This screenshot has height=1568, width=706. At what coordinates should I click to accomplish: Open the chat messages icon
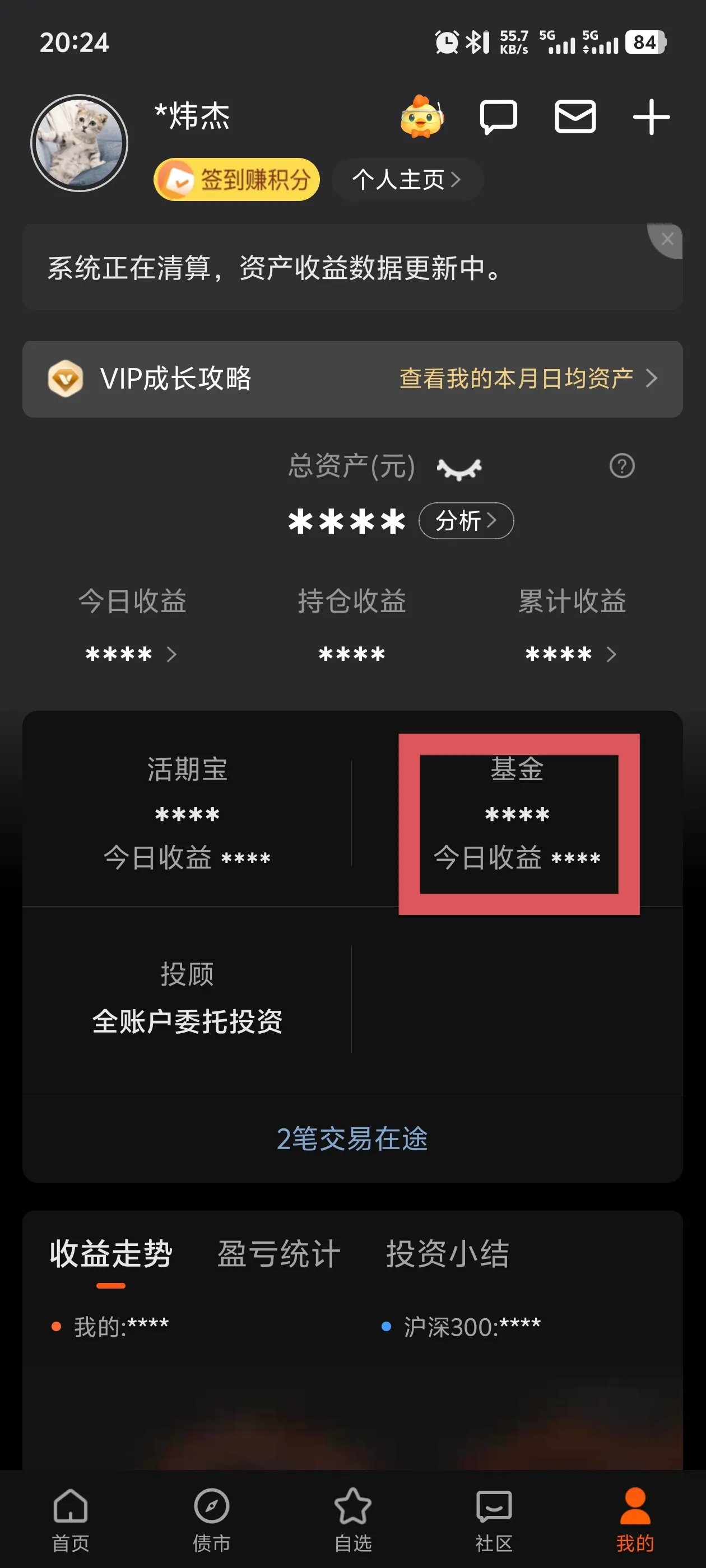pos(498,116)
